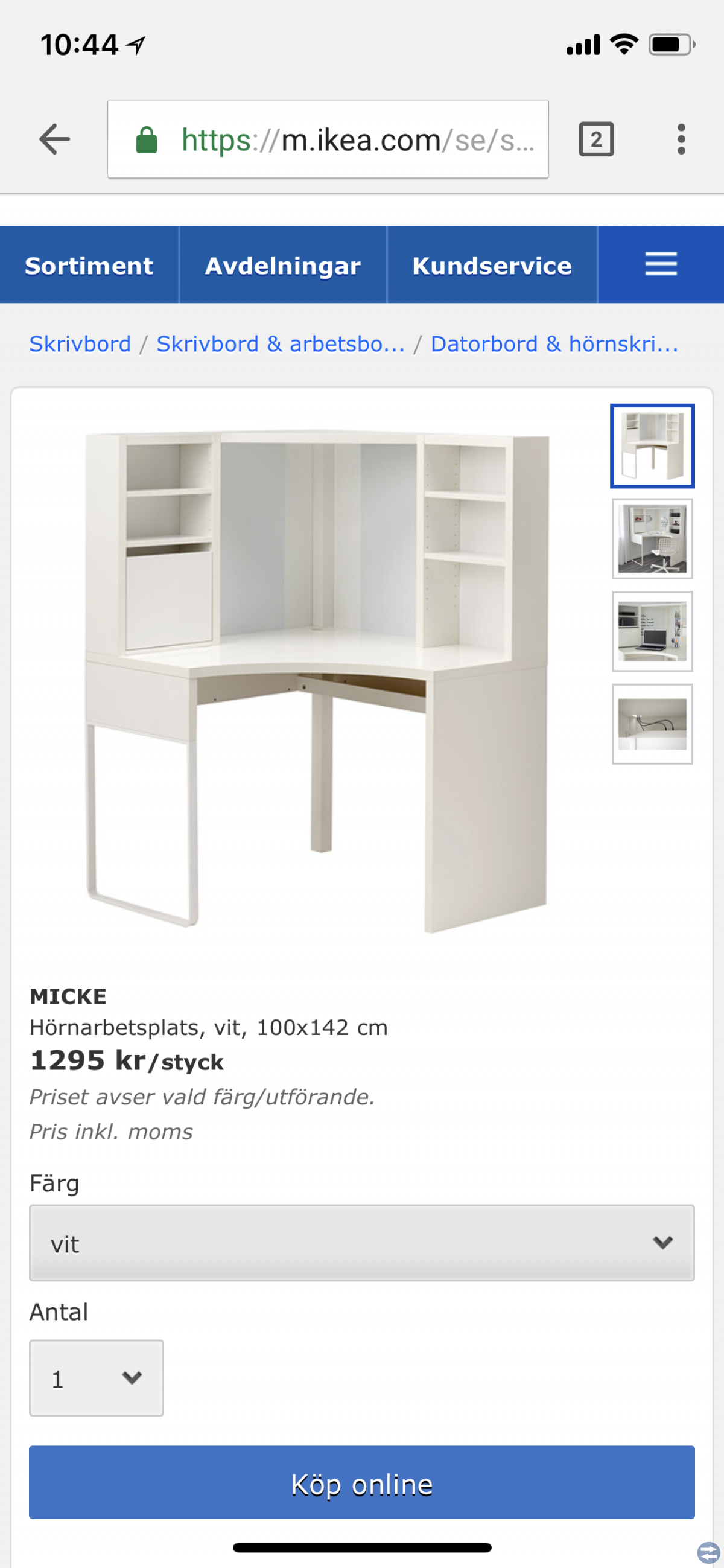This screenshot has height=1568, width=724.
Task: Tap the URL address bar
Action: [x=328, y=139]
